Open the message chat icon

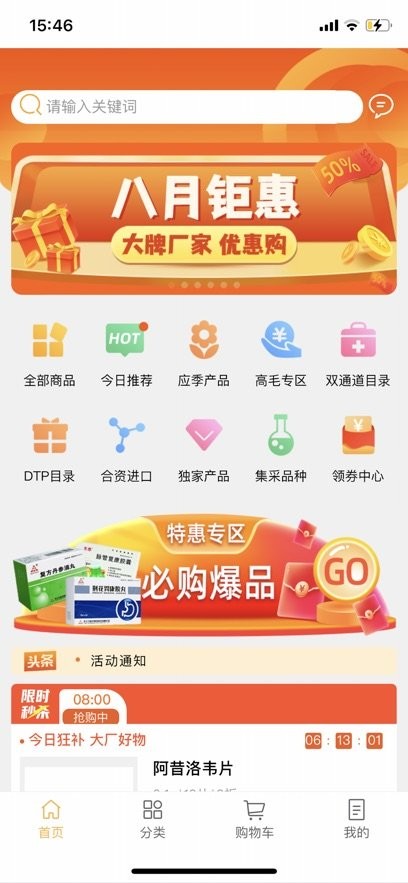[381, 106]
